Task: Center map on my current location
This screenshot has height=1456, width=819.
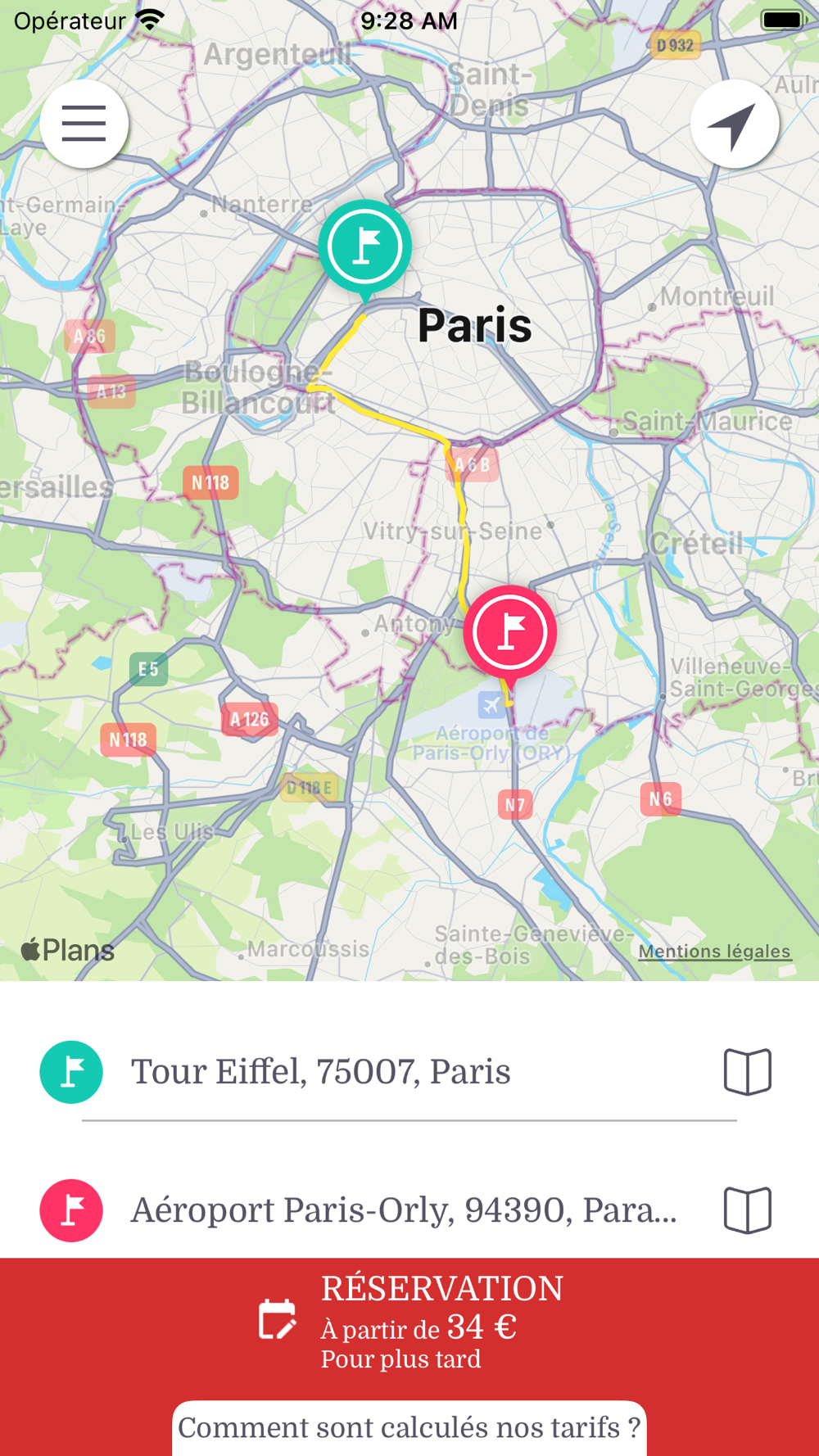Action: pos(734,124)
